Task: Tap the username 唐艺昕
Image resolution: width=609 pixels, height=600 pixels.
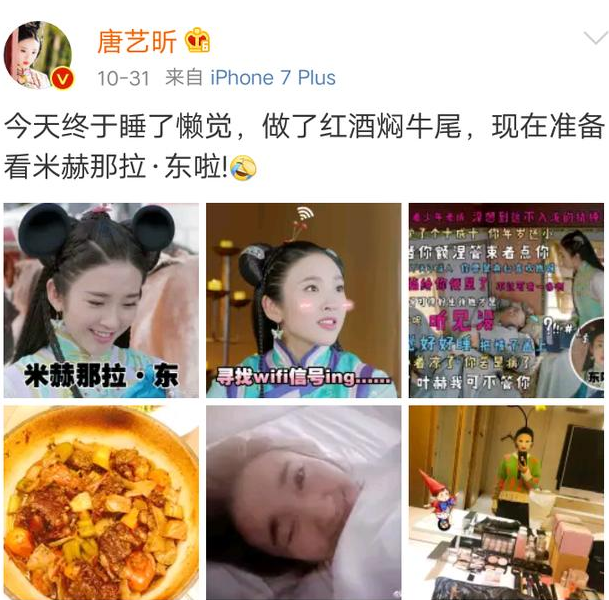Action: click(x=136, y=41)
